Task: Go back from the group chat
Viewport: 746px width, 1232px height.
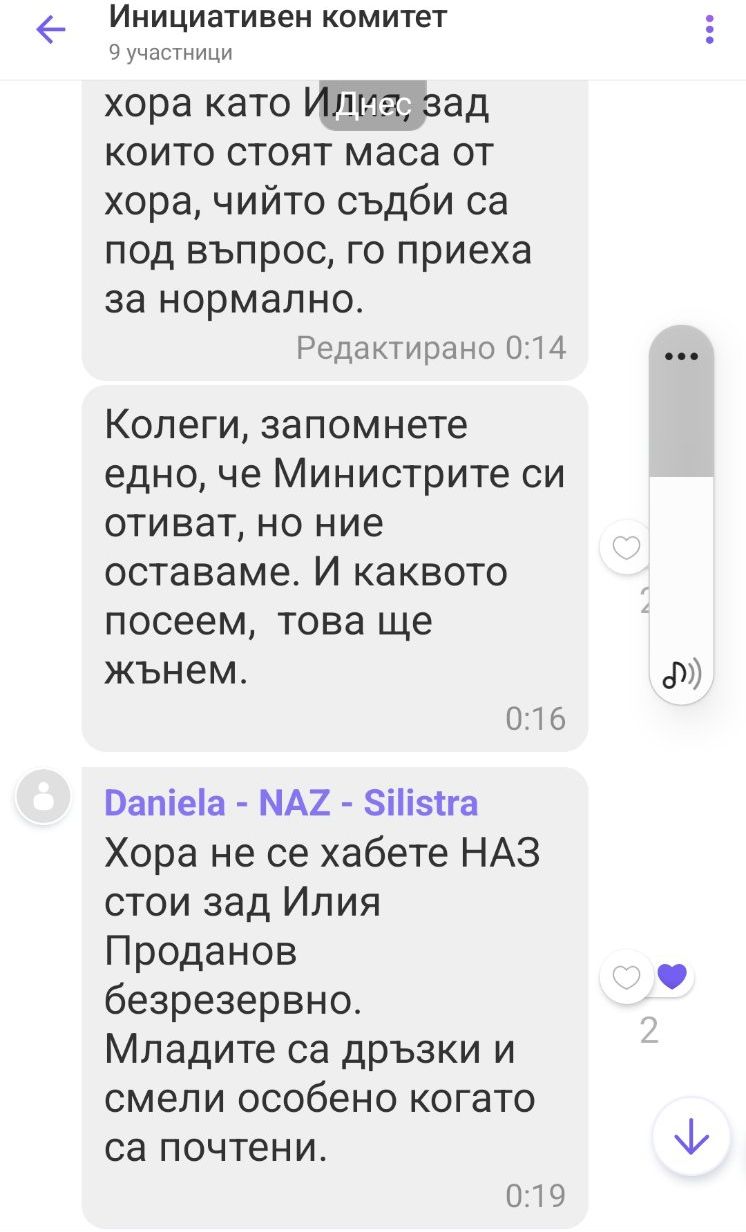Action: [50, 30]
